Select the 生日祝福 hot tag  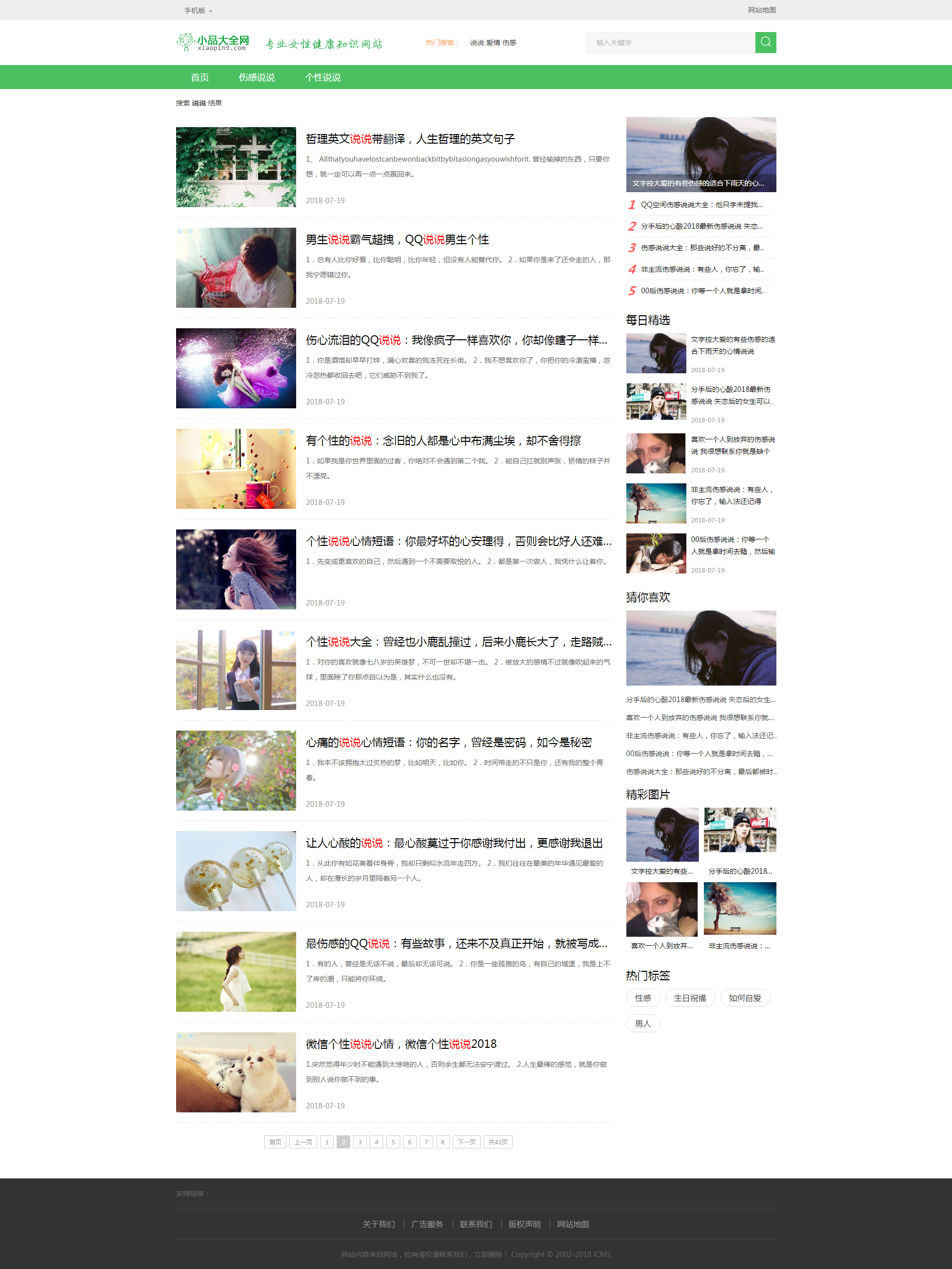[689, 998]
